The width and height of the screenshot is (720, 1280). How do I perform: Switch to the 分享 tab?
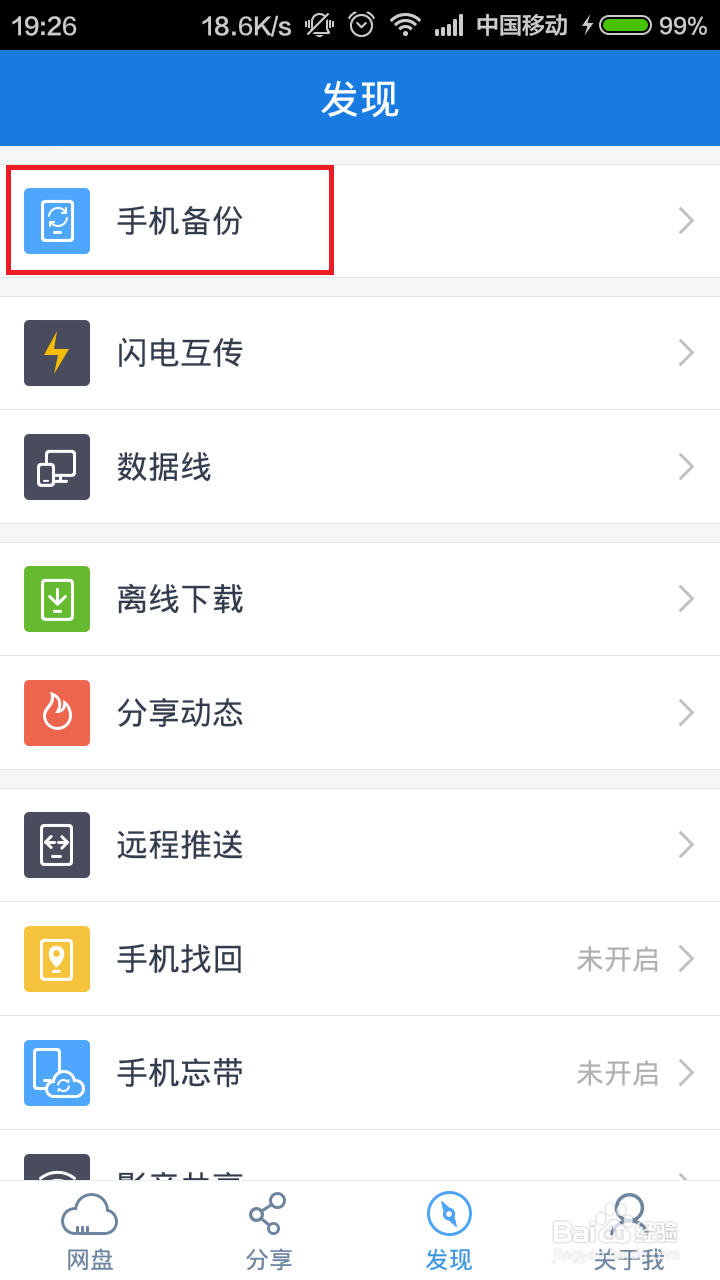coord(268,1230)
